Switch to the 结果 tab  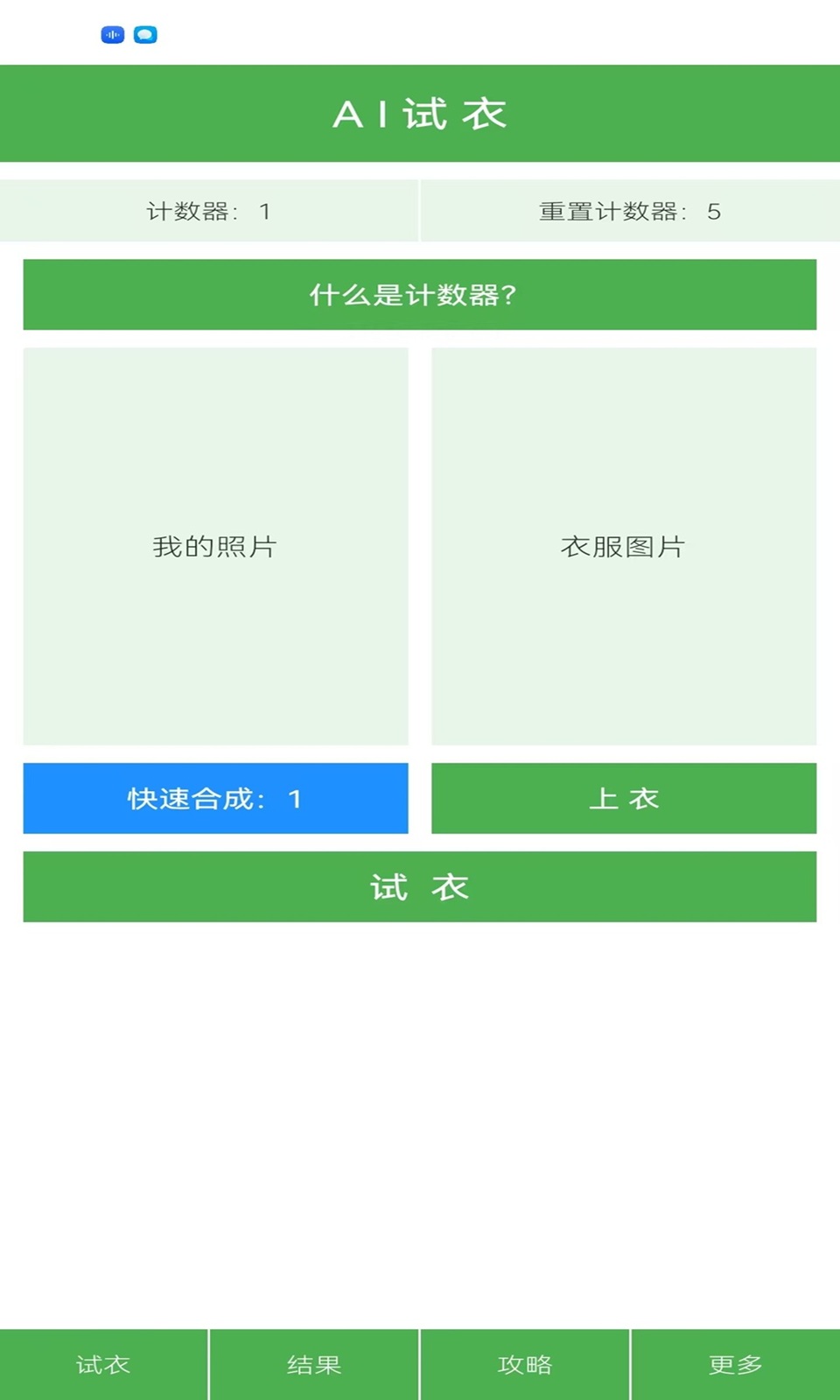[x=314, y=1364]
